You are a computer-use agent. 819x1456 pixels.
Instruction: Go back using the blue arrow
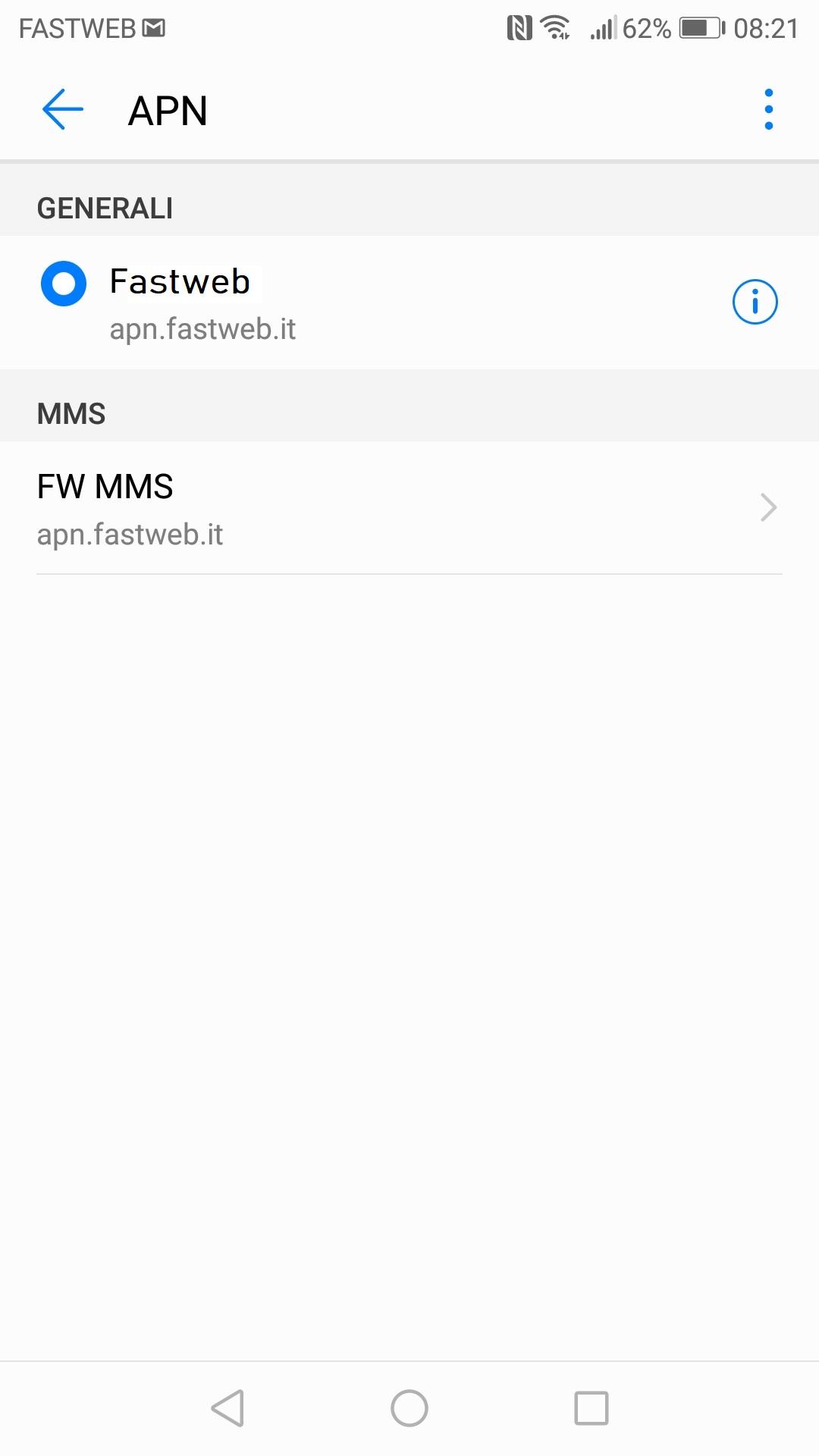coord(63,110)
